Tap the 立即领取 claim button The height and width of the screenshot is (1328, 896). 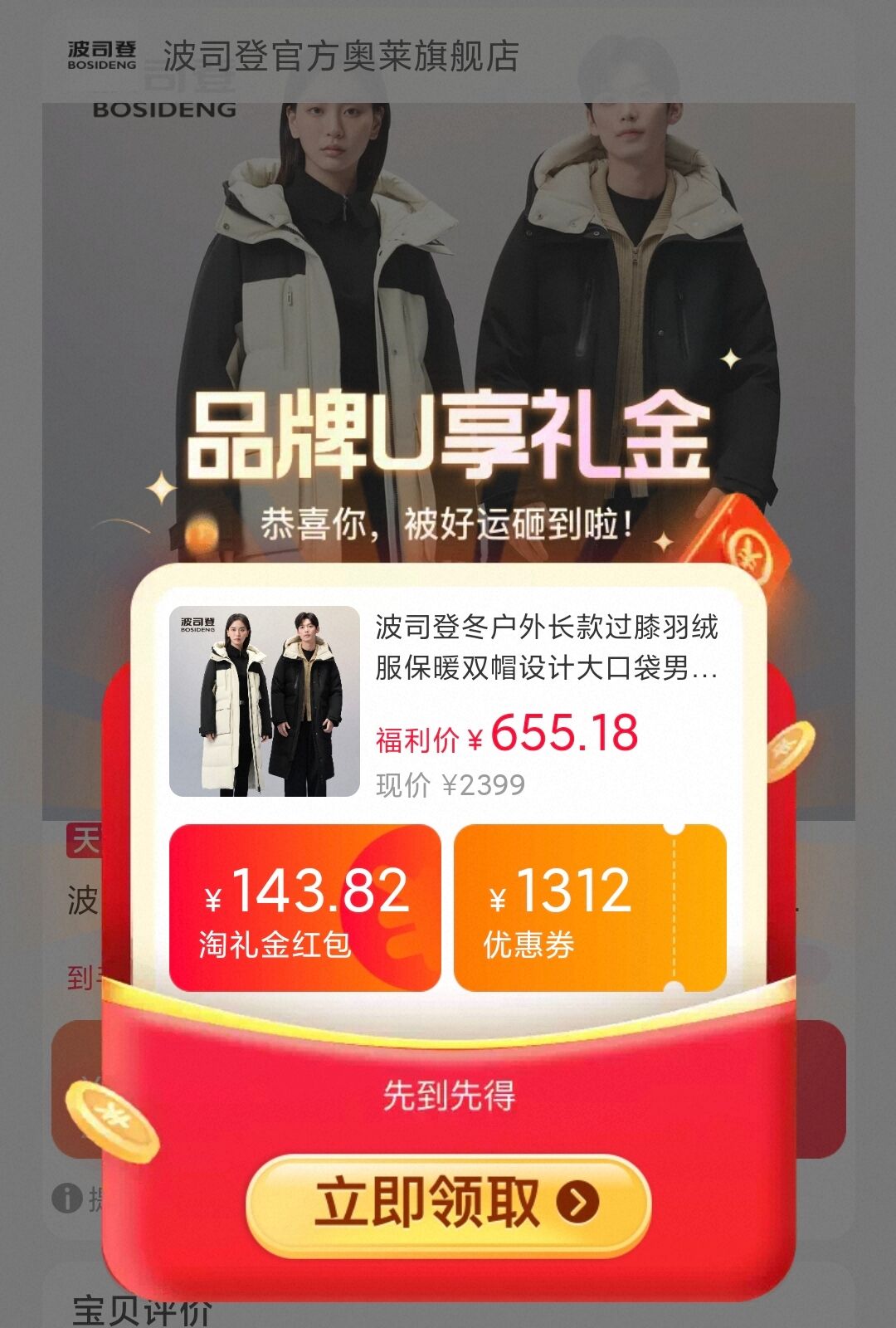pos(448,1203)
